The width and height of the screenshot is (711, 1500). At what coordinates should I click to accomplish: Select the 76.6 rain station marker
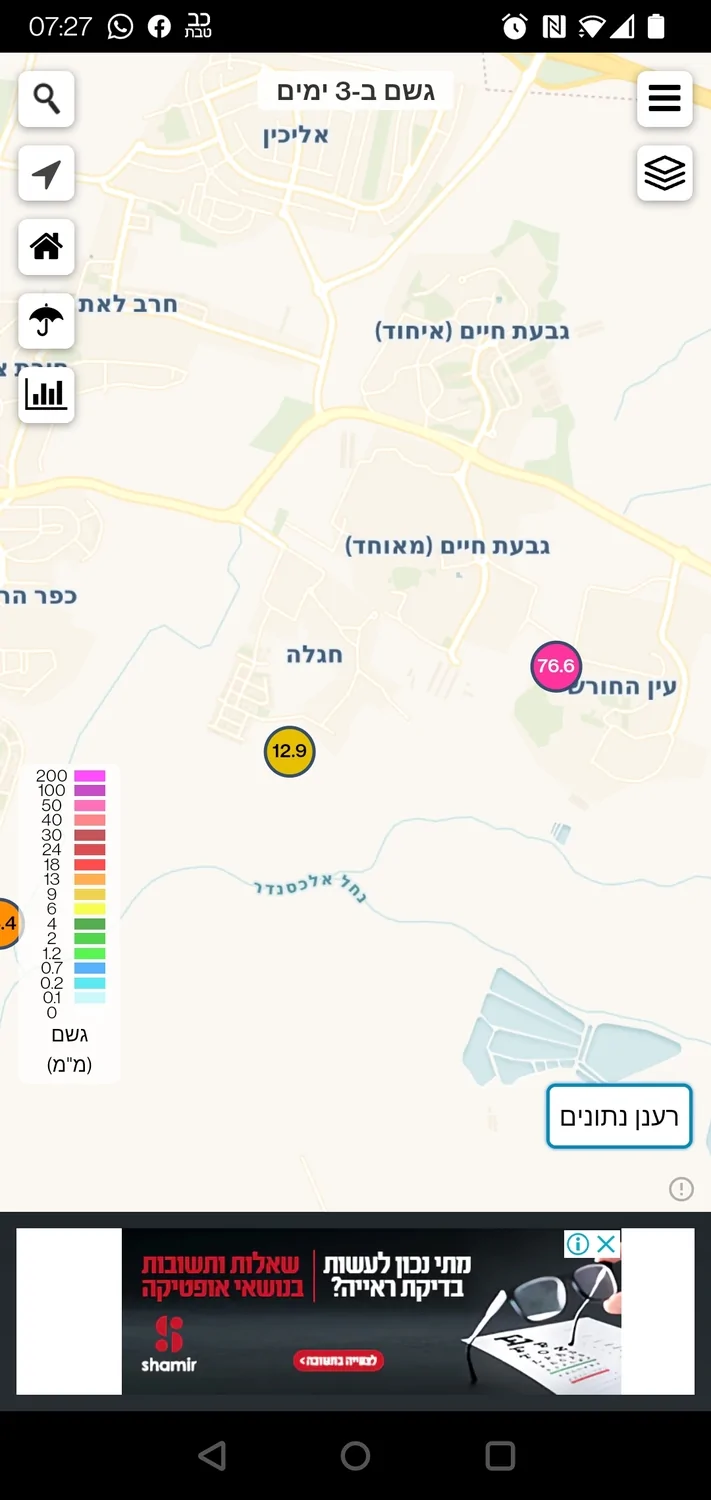[556, 666]
